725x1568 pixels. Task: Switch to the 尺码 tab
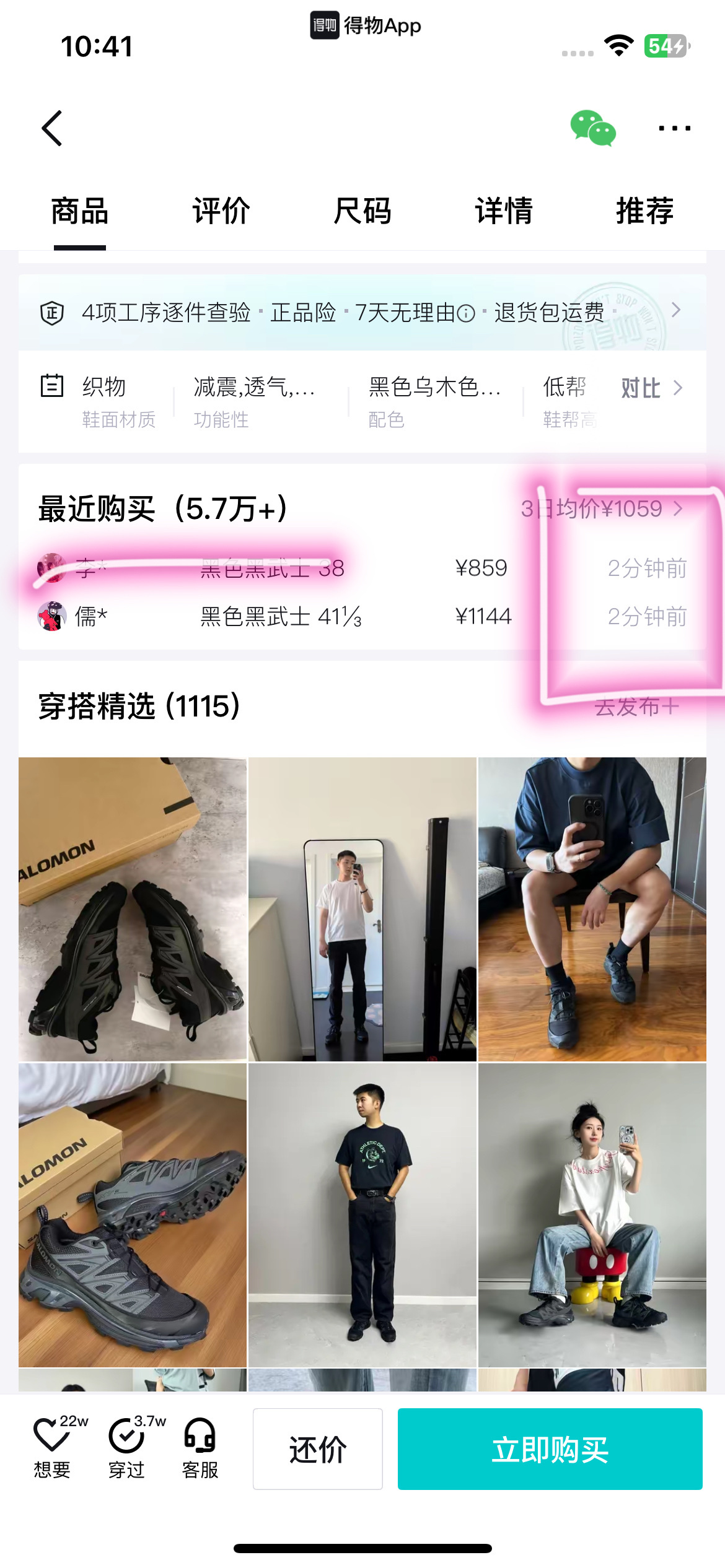[362, 211]
